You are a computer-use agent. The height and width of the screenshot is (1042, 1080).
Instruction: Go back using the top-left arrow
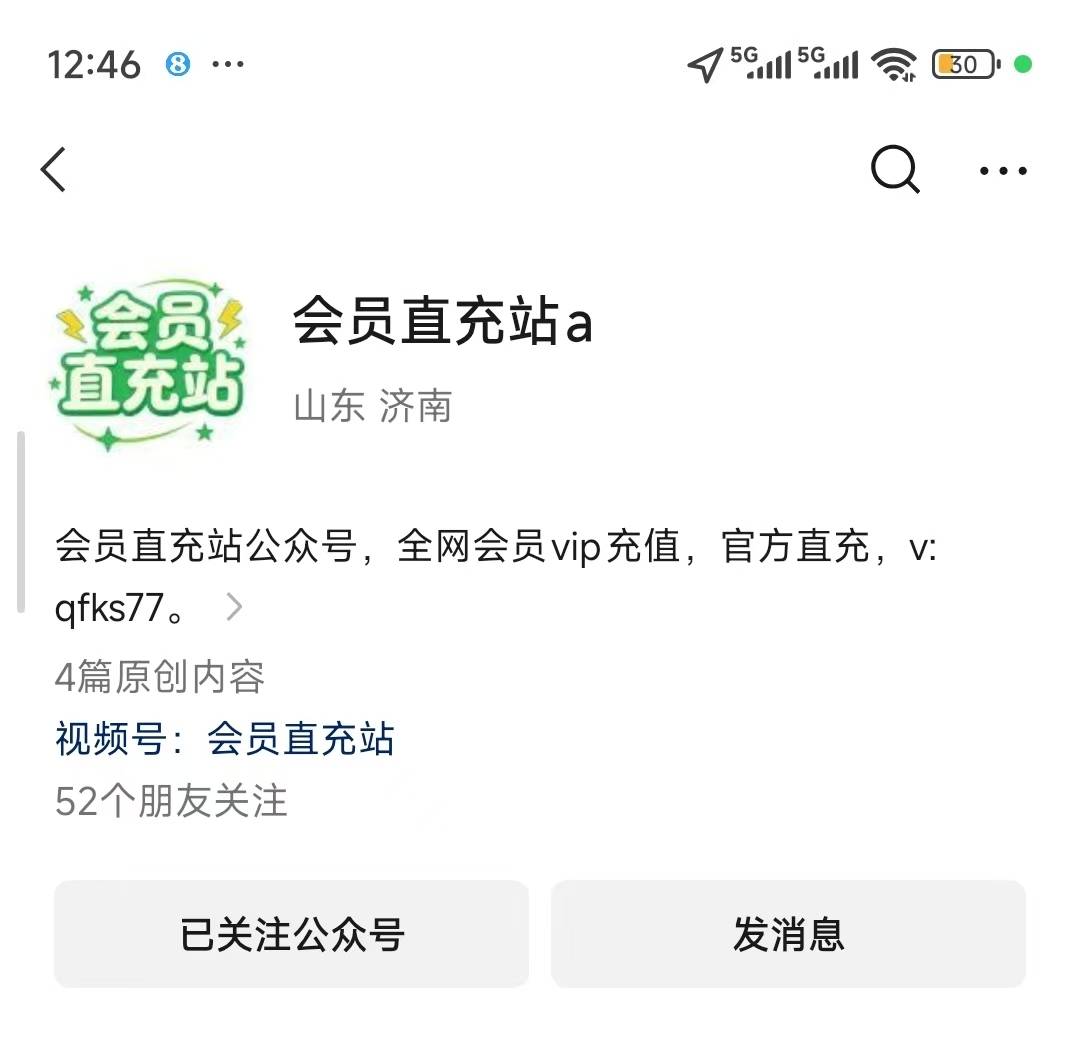click(54, 169)
